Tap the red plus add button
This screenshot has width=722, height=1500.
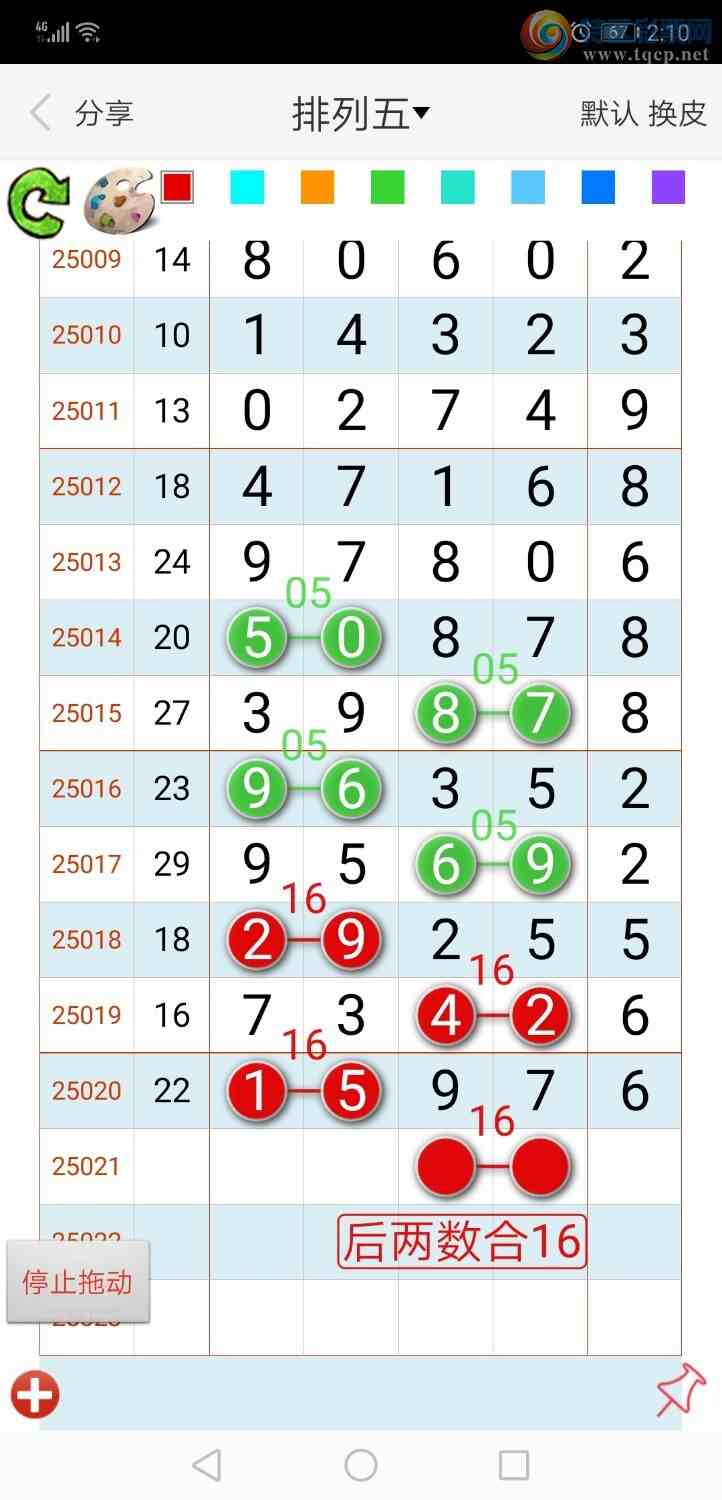point(35,1394)
